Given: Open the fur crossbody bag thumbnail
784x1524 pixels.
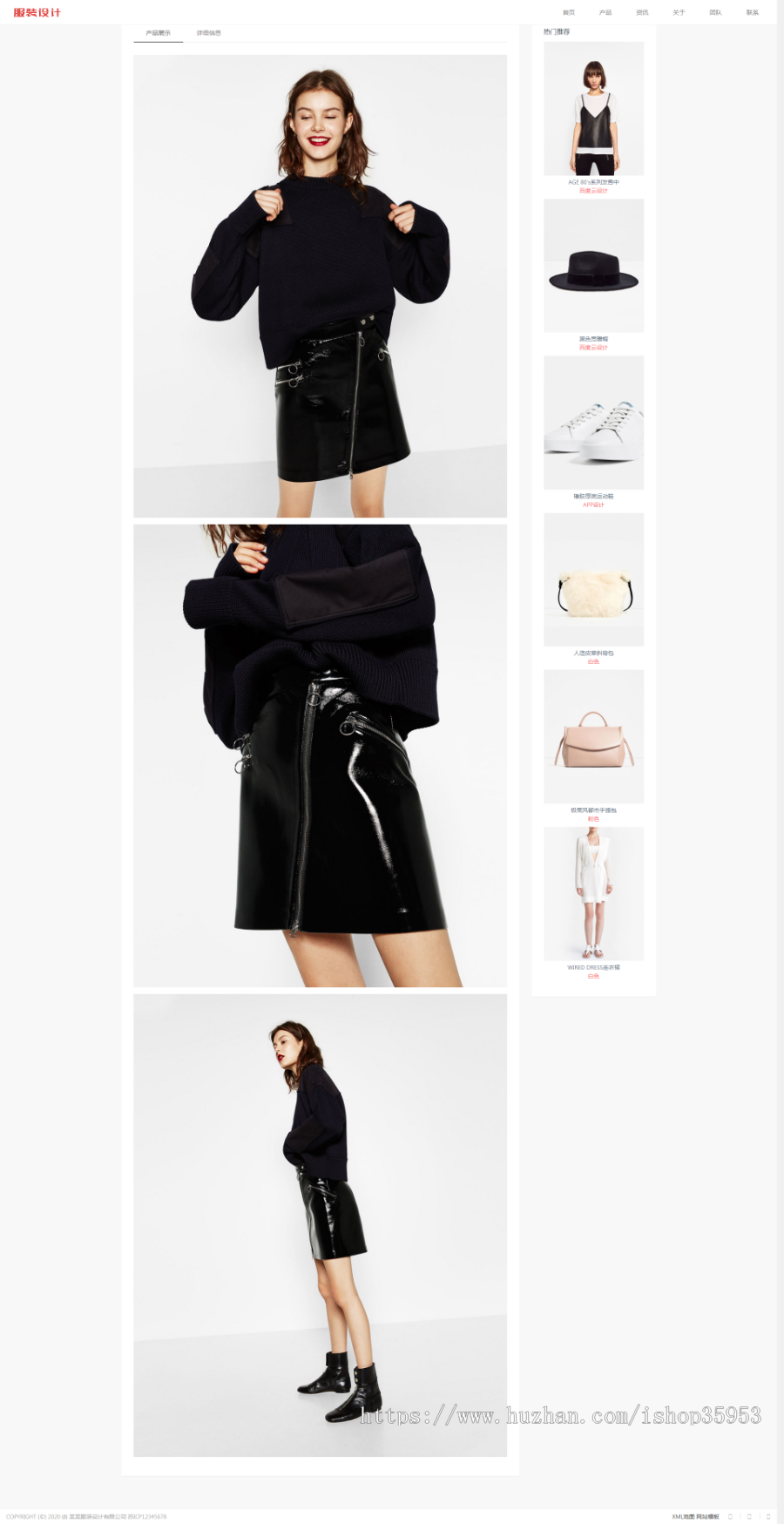Looking at the screenshot, I should [x=593, y=579].
